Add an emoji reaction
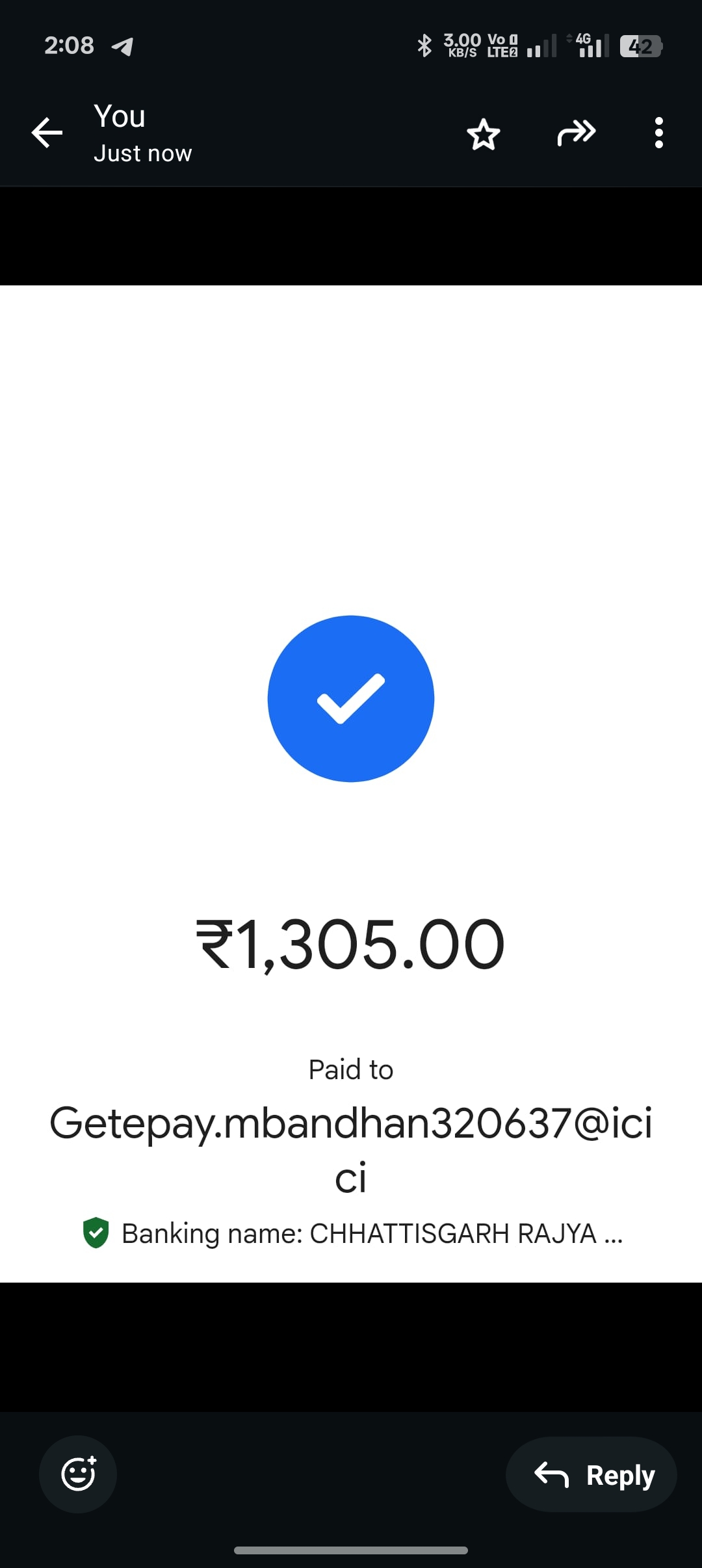702x1568 pixels. [78, 1474]
